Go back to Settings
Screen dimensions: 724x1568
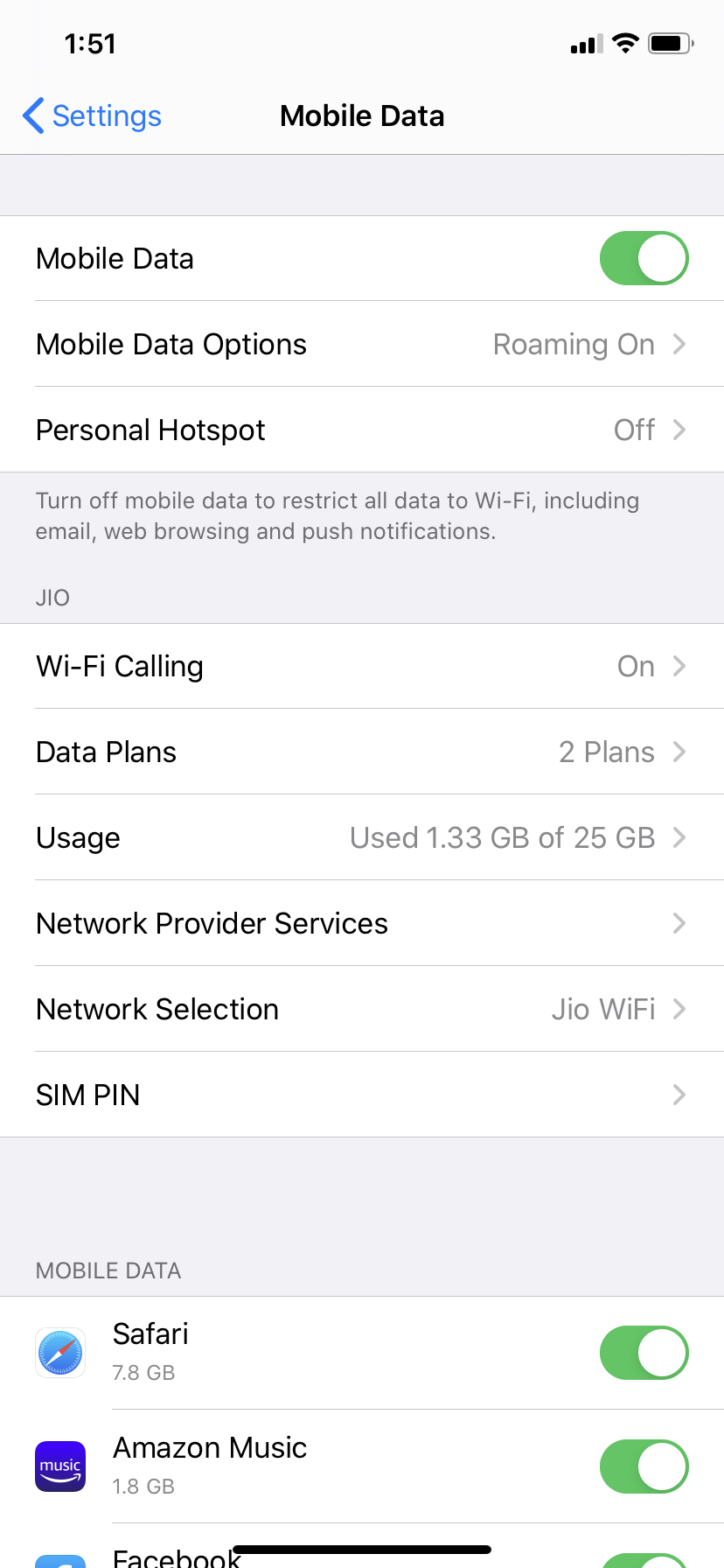[x=93, y=115]
